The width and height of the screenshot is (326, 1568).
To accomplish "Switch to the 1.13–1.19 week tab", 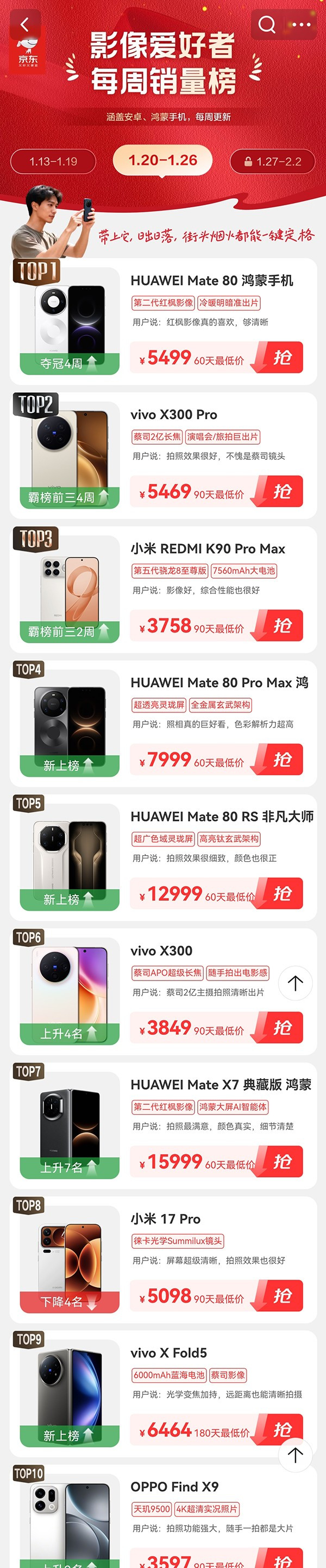I will pyautogui.click(x=53, y=162).
